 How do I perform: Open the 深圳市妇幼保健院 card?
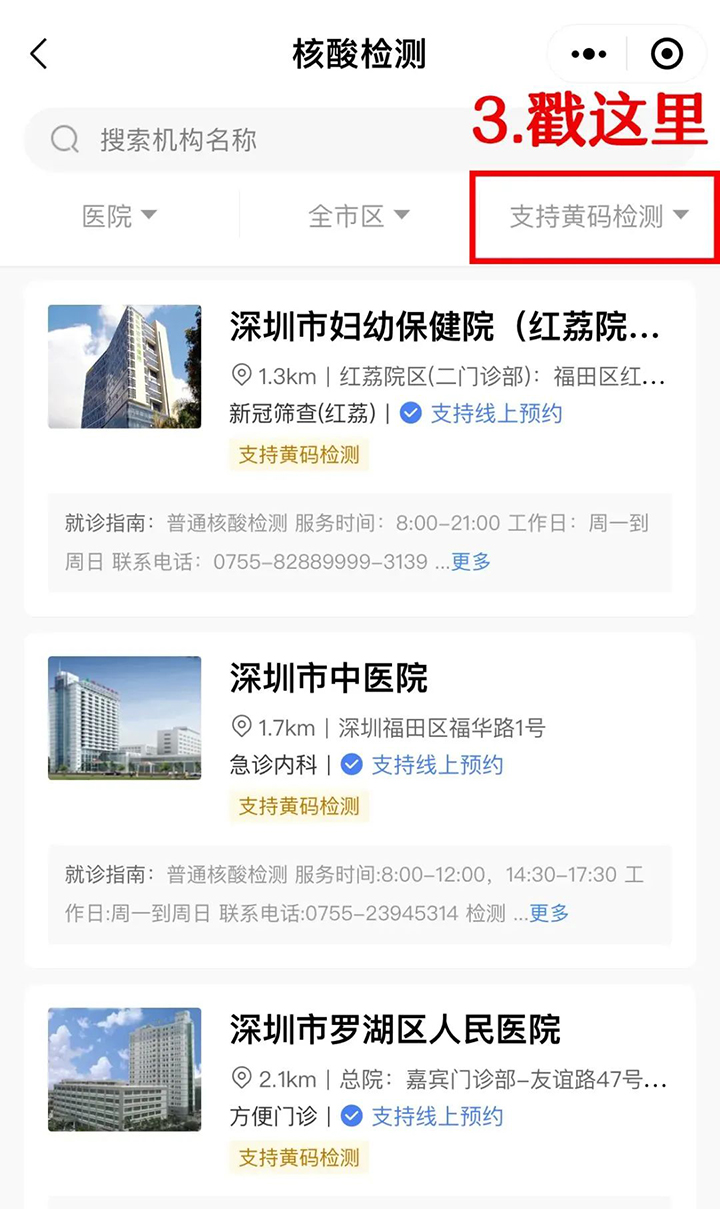pos(444,327)
